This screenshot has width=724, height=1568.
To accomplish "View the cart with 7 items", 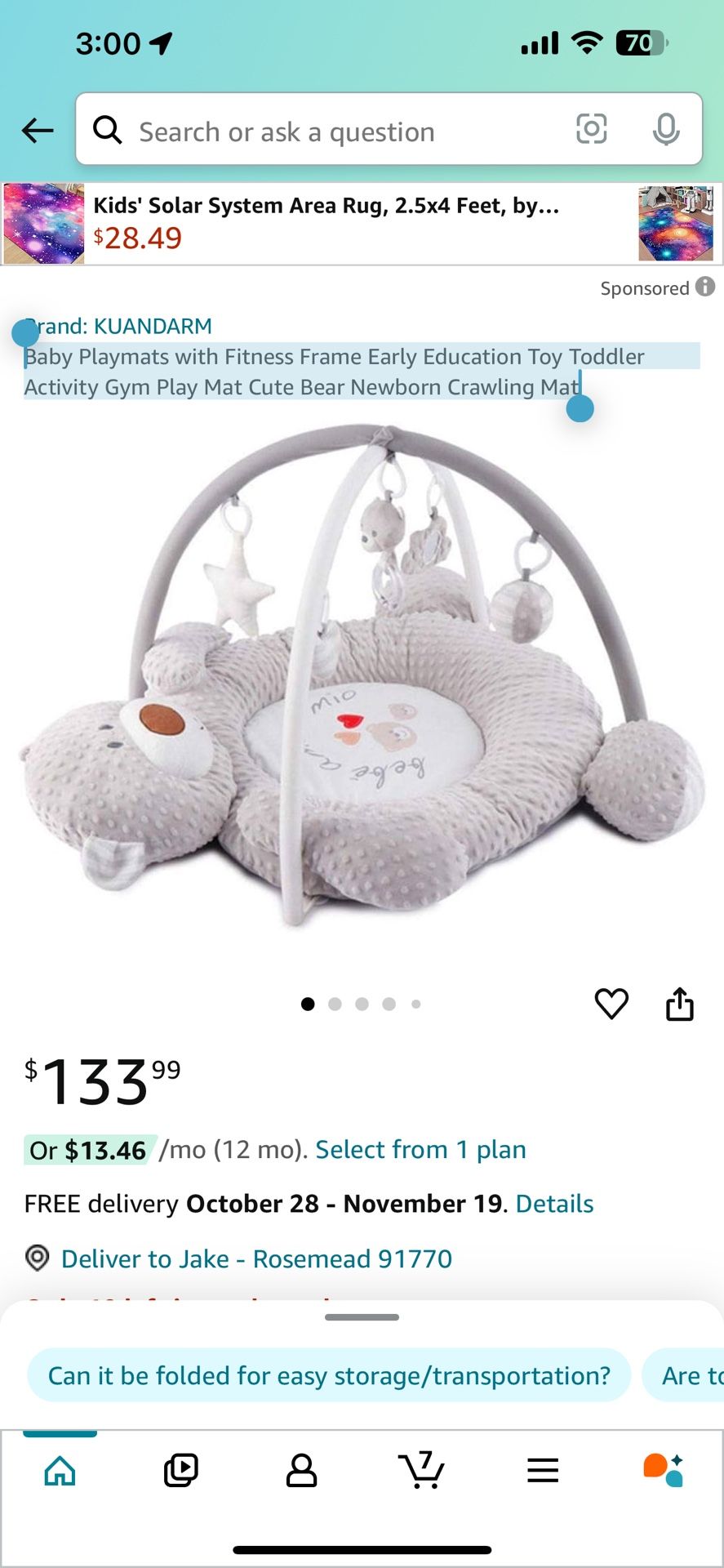I will point(422,1471).
